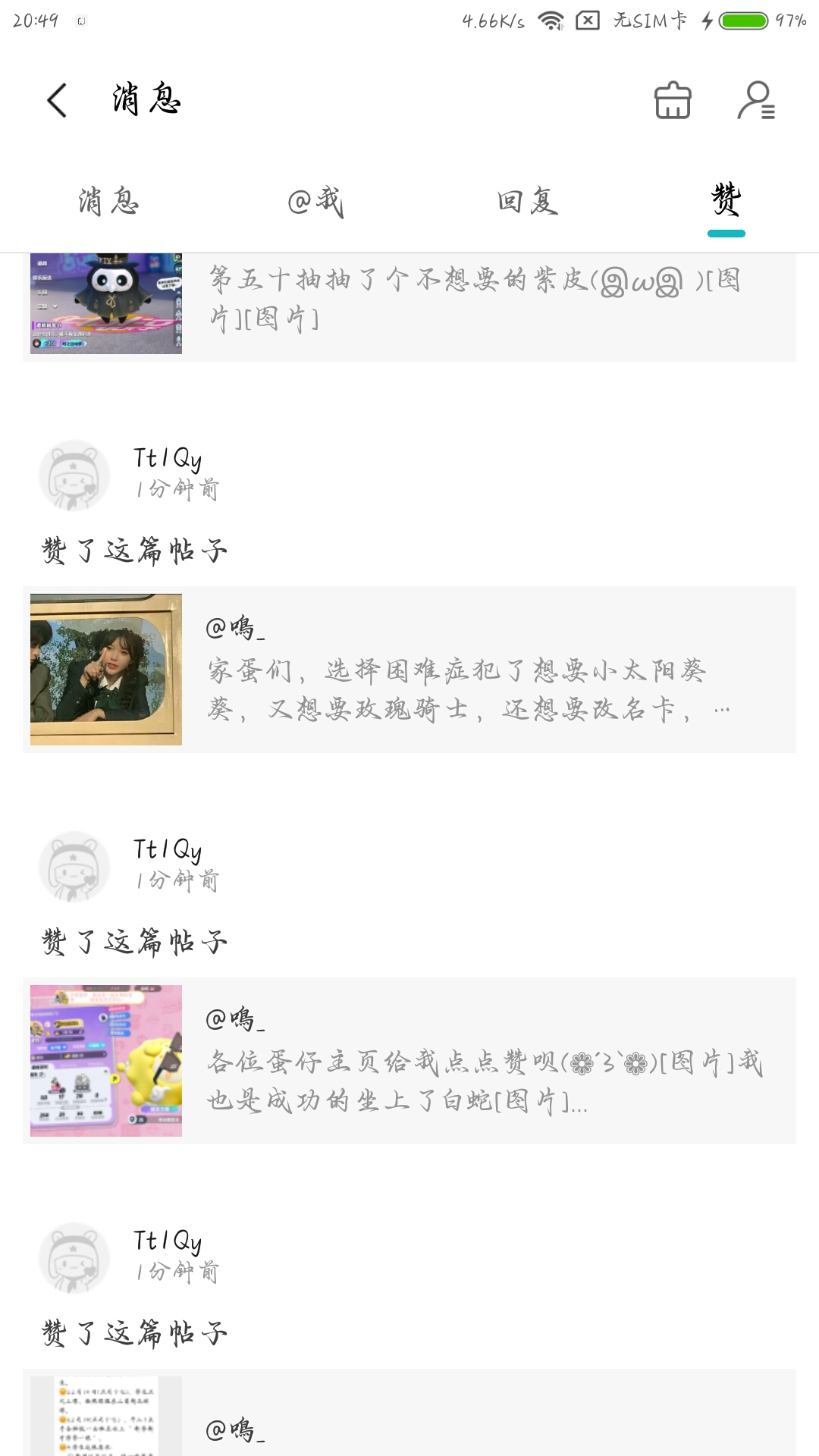Open the post about 第五十抽 purple skin
Screen dimensions: 819x1456
pyautogui.click(x=409, y=306)
